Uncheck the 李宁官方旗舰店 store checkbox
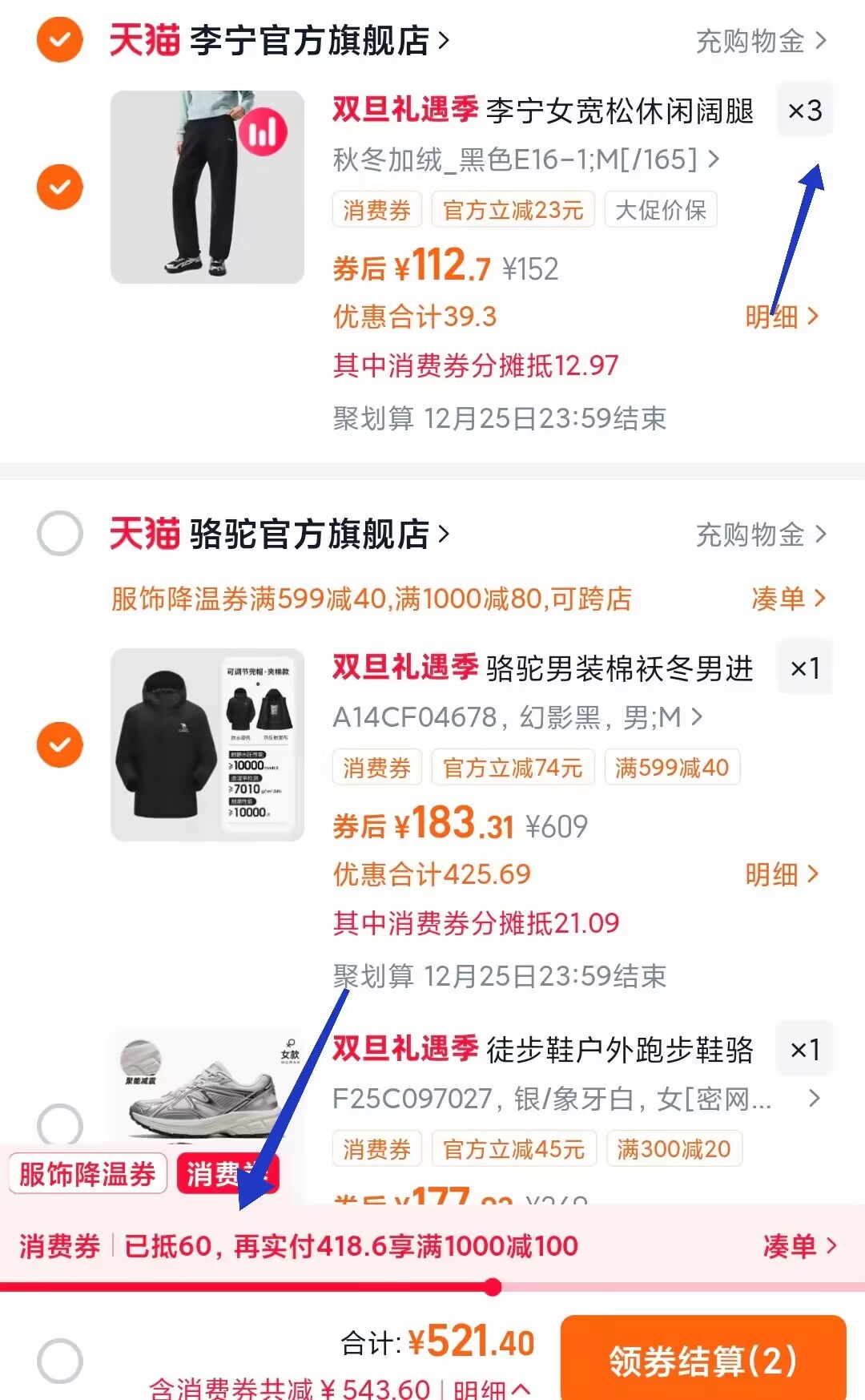This screenshot has width=865, height=1400. pyautogui.click(x=60, y=40)
